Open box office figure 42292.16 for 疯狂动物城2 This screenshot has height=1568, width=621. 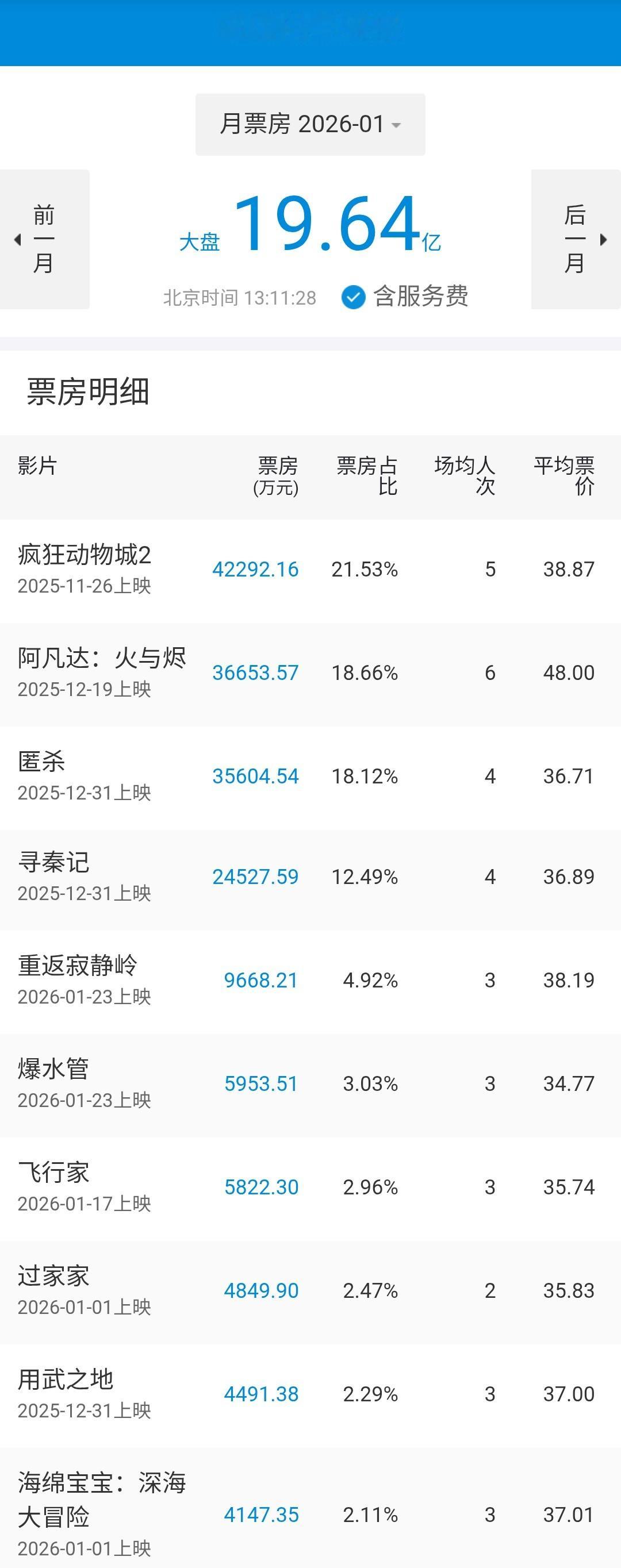(x=256, y=570)
